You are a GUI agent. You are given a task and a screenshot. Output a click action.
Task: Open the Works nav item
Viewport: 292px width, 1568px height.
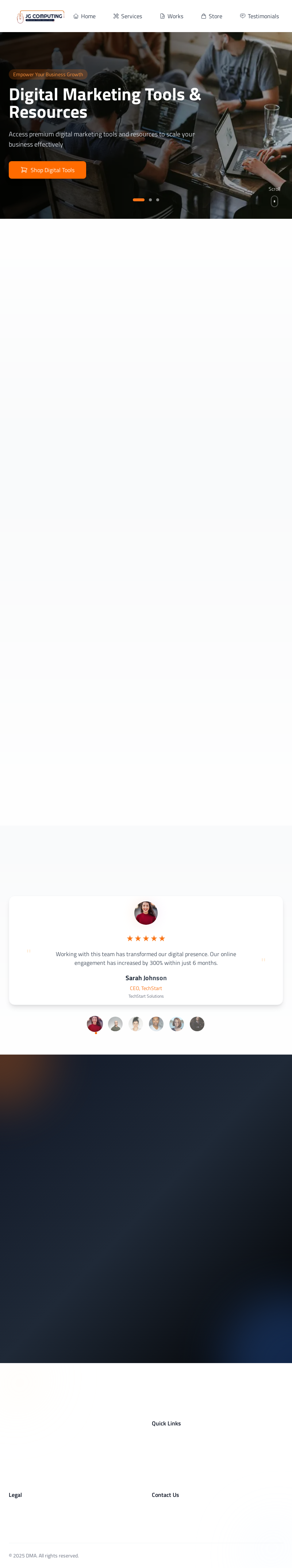(x=171, y=16)
